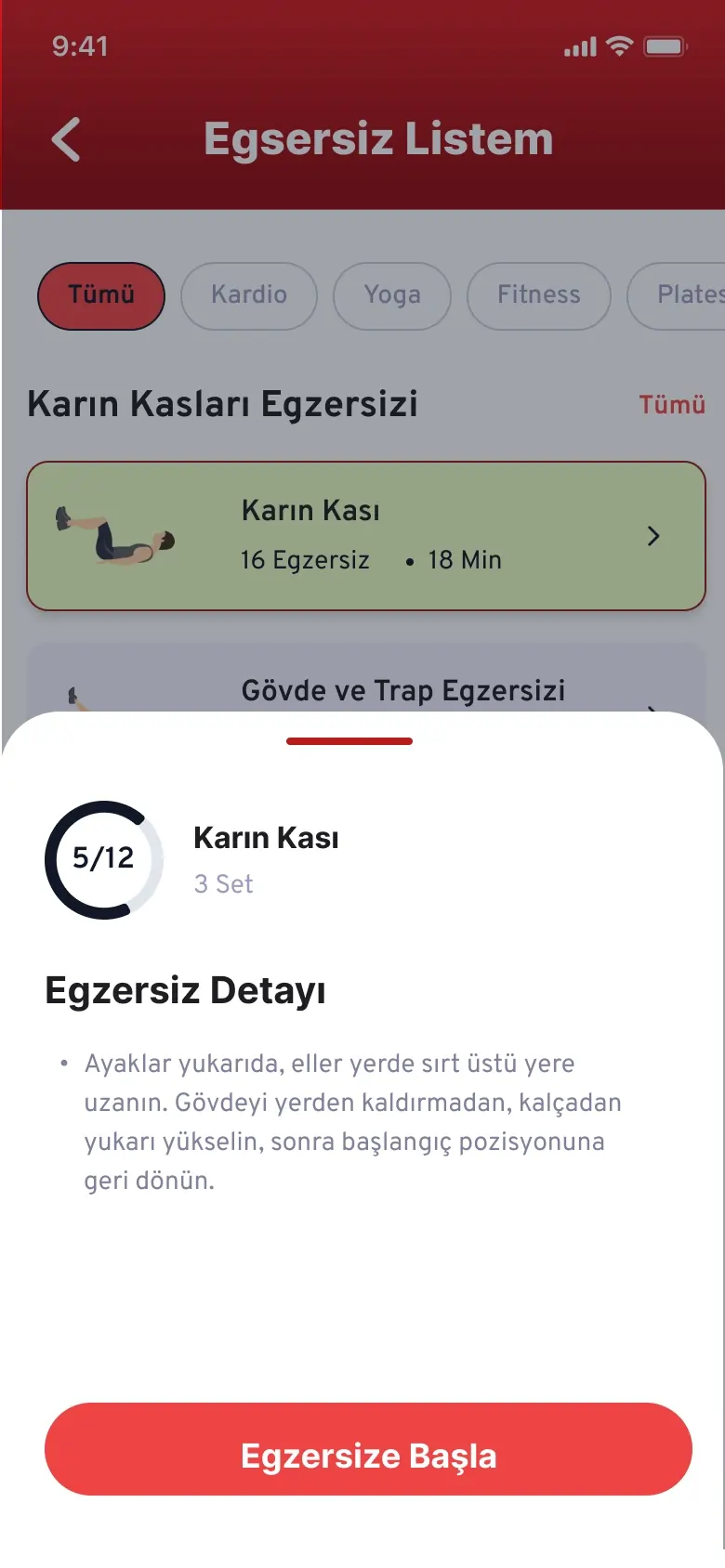This screenshot has height=1568, width=725.
Task: Select the Fitness category tab
Action: 538,295
